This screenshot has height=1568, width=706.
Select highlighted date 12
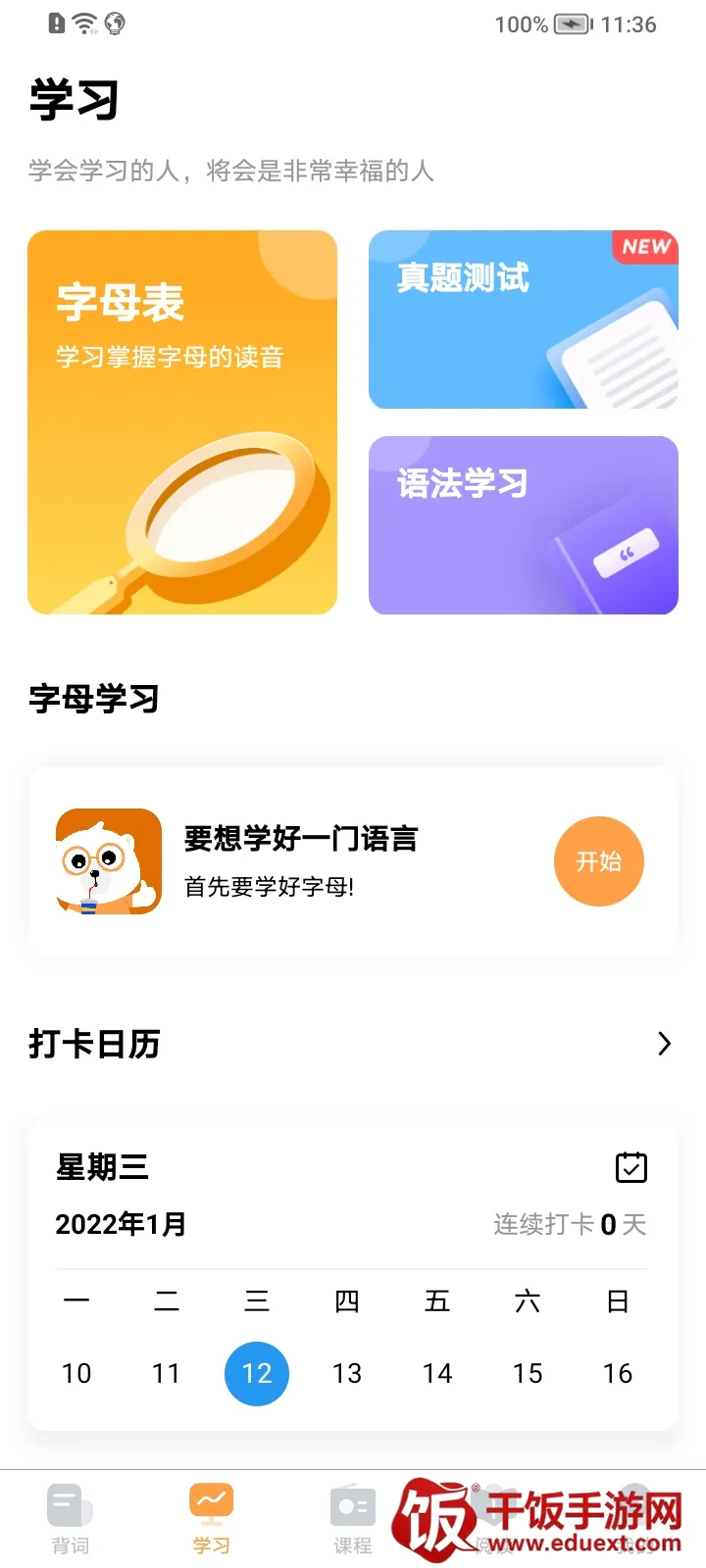tap(257, 1374)
